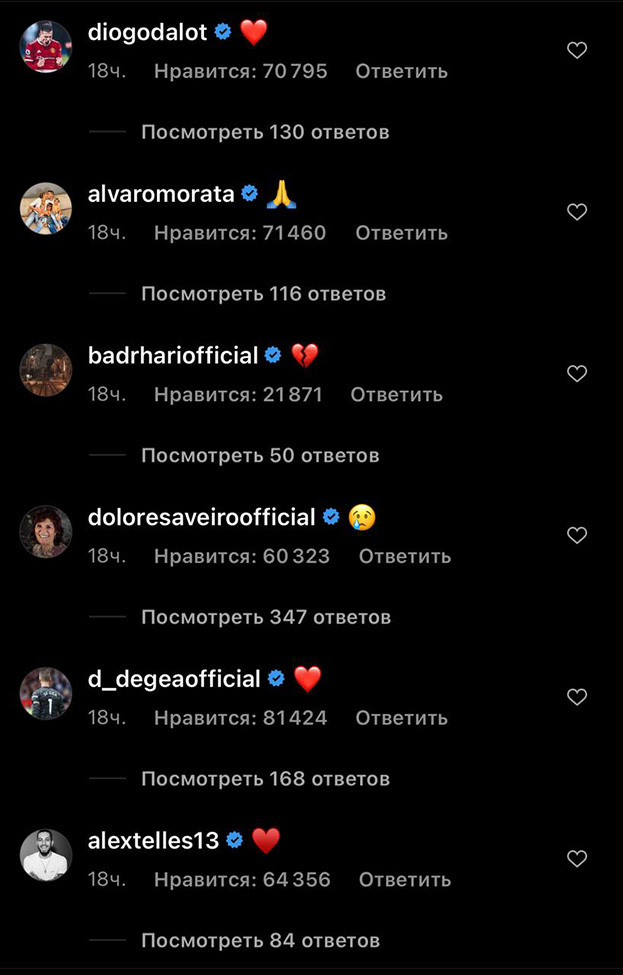Like badrhariofficial's comment with the heart
This screenshot has height=975, width=623.
point(577,374)
